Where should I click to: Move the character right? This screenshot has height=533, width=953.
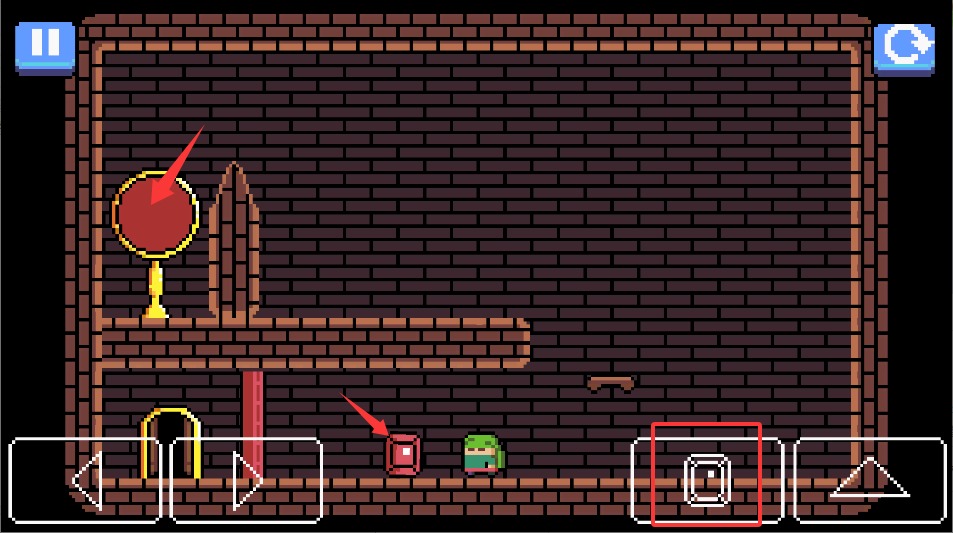247,481
